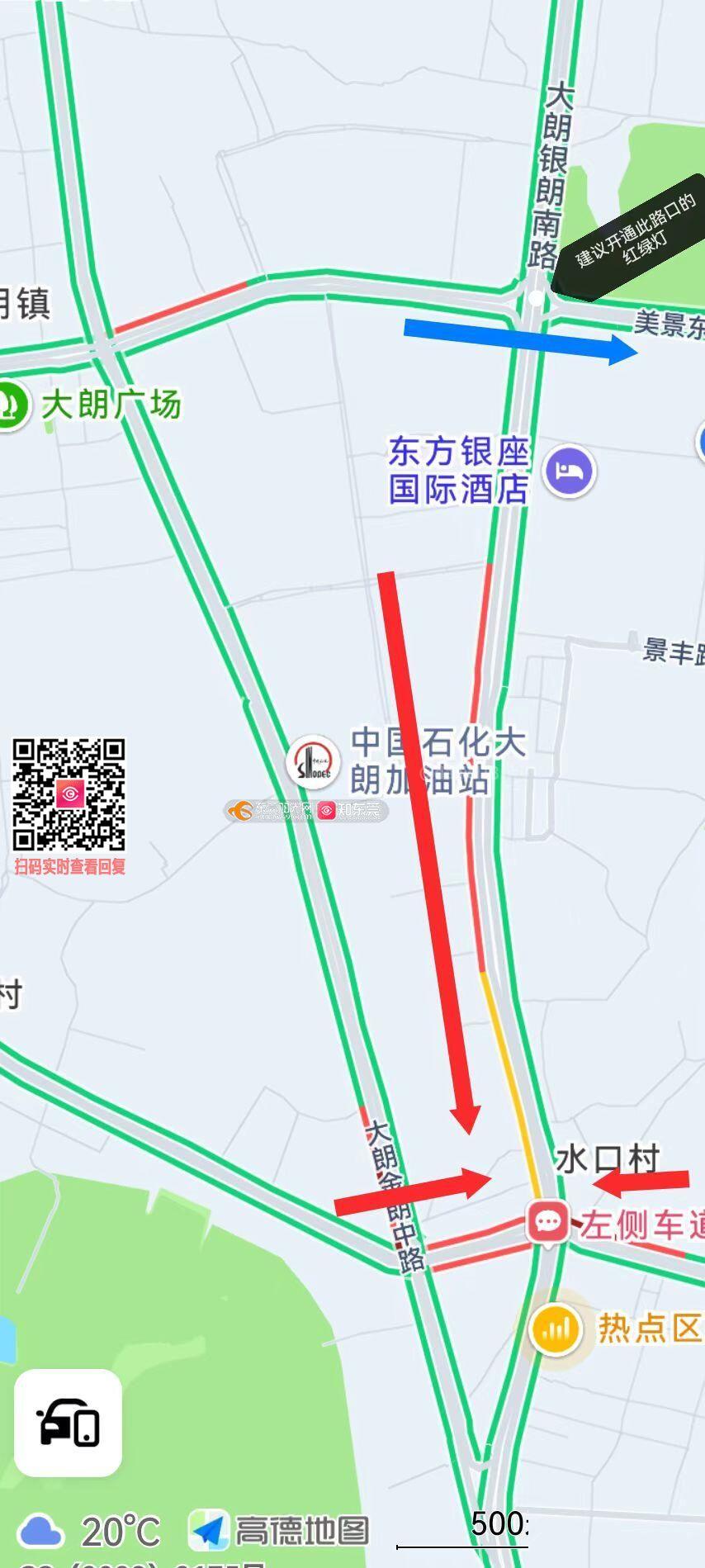Open the traffic incident report marker

(x=547, y=1221)
